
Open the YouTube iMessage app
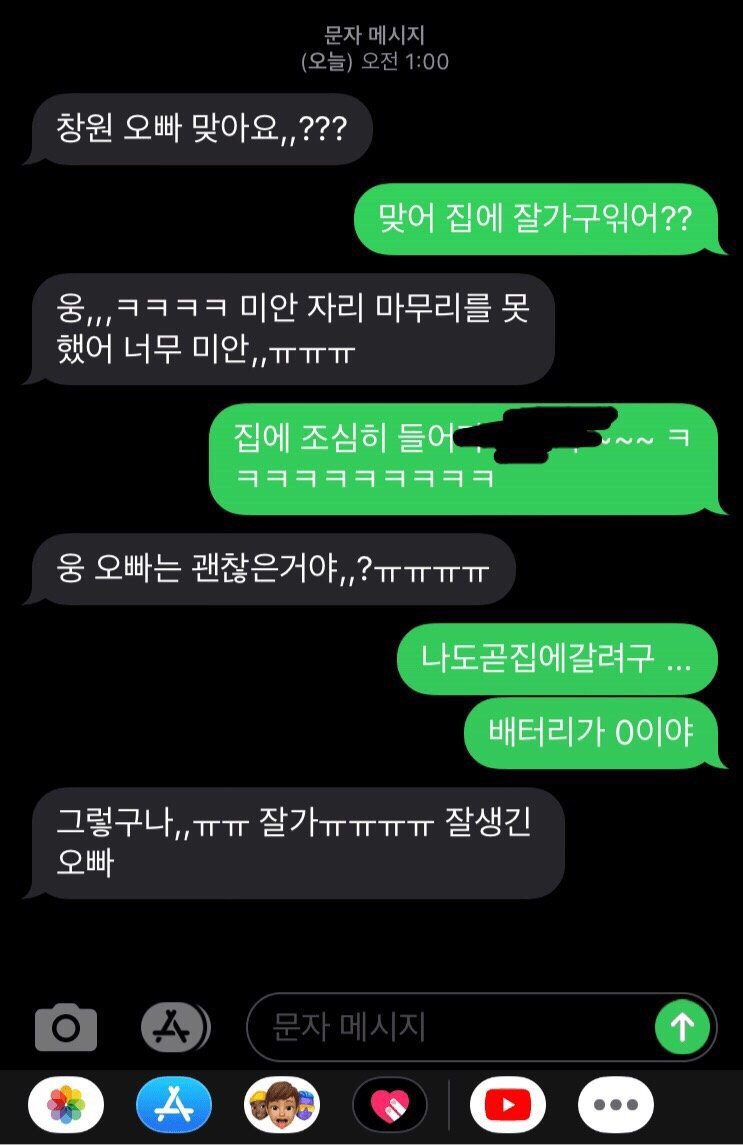pyautogui.click(x=507, y=1105)
